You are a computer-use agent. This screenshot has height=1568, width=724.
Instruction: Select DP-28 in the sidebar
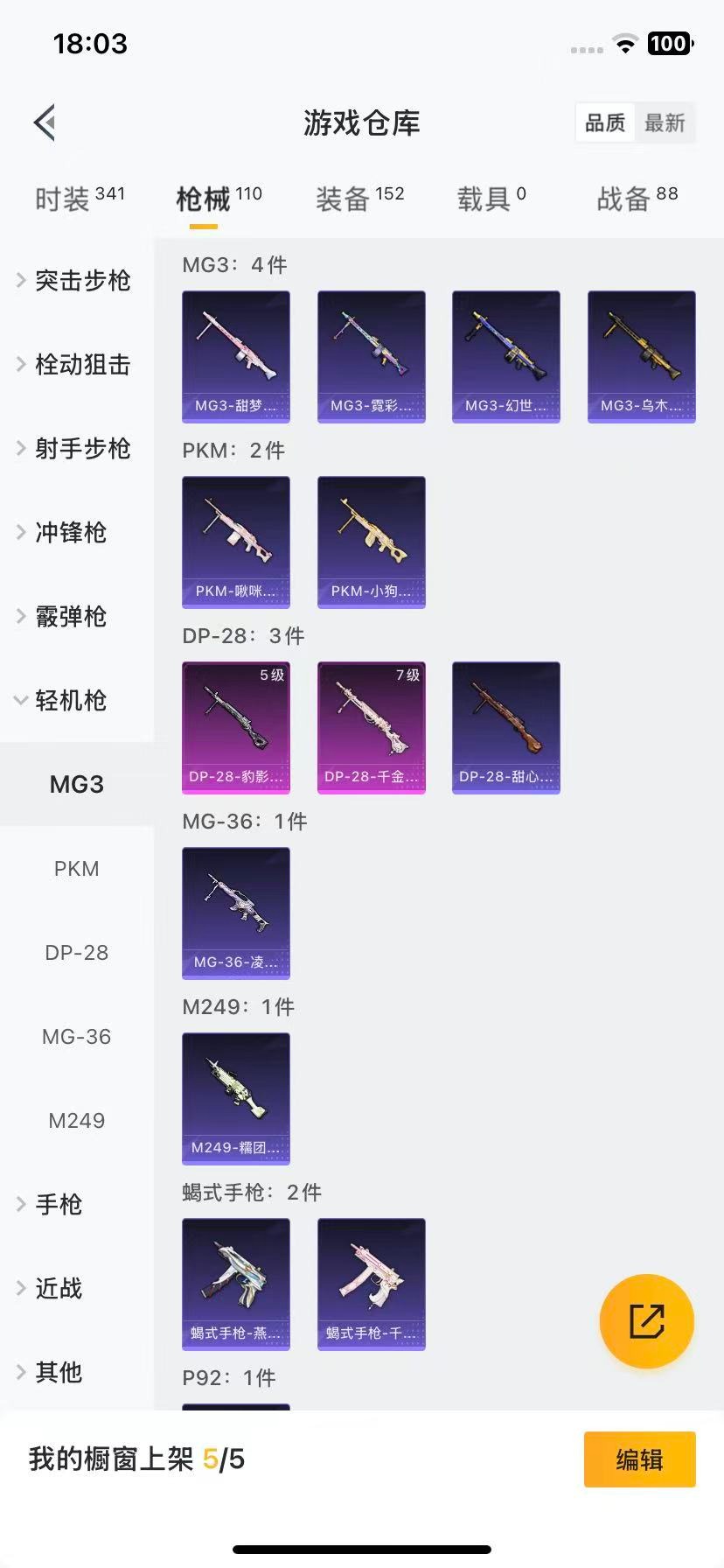pyautogui.click(x=76, y=952)
